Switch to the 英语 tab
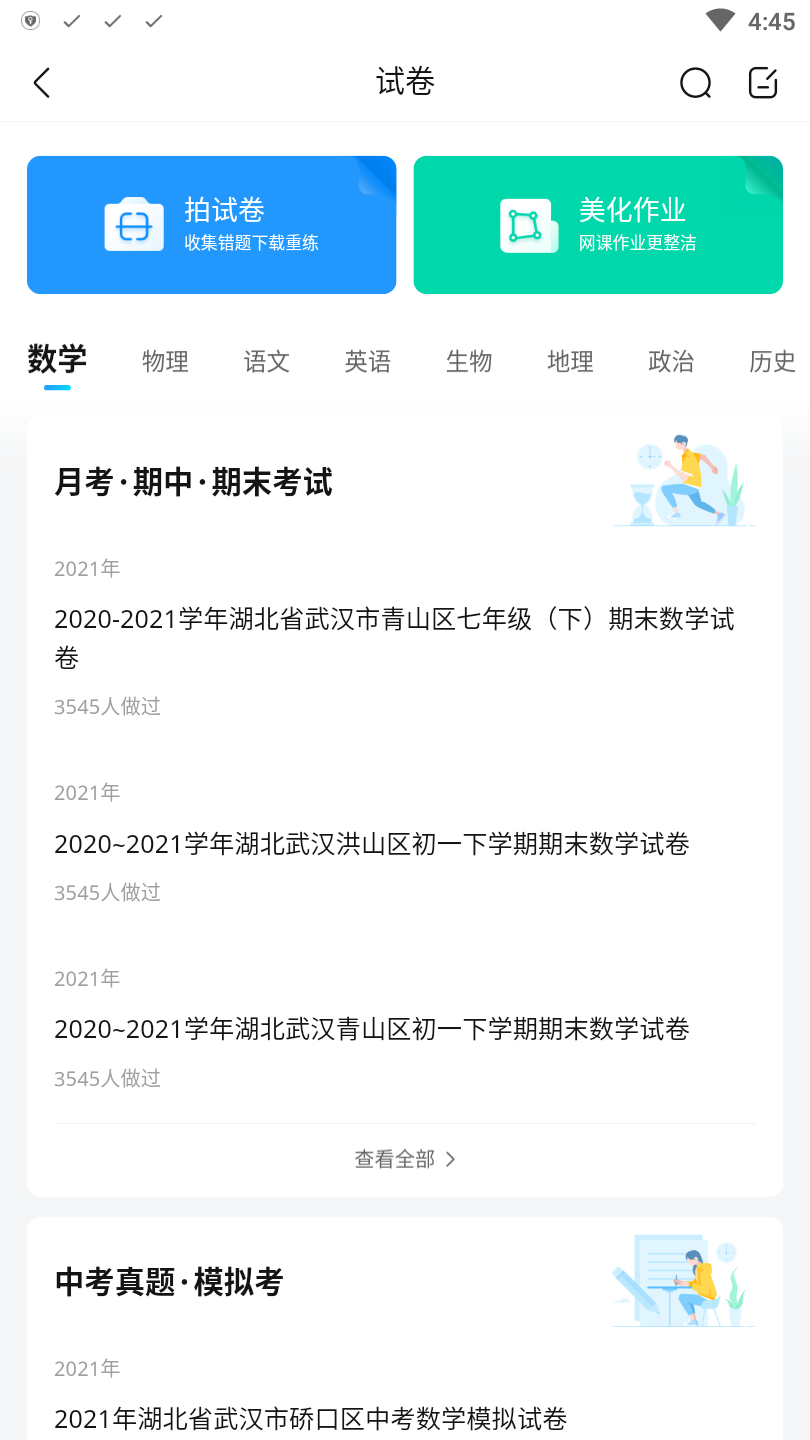This screenshot has width=810, height=1440. tap(368, 361)
